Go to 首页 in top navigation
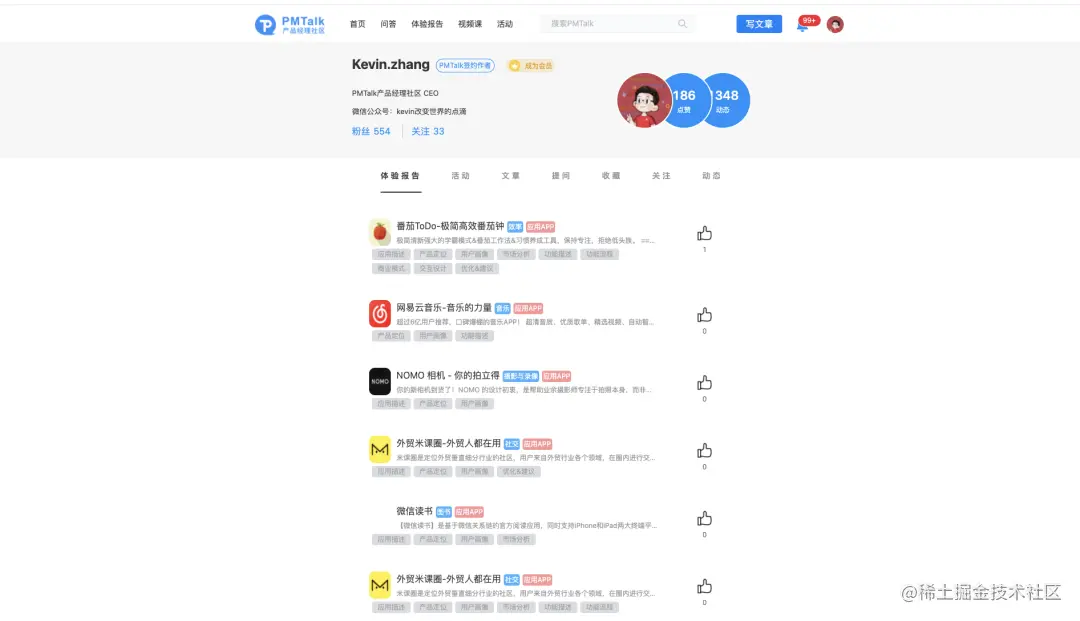The width and height of the screenshot is (1080, 621). [357, 24]
